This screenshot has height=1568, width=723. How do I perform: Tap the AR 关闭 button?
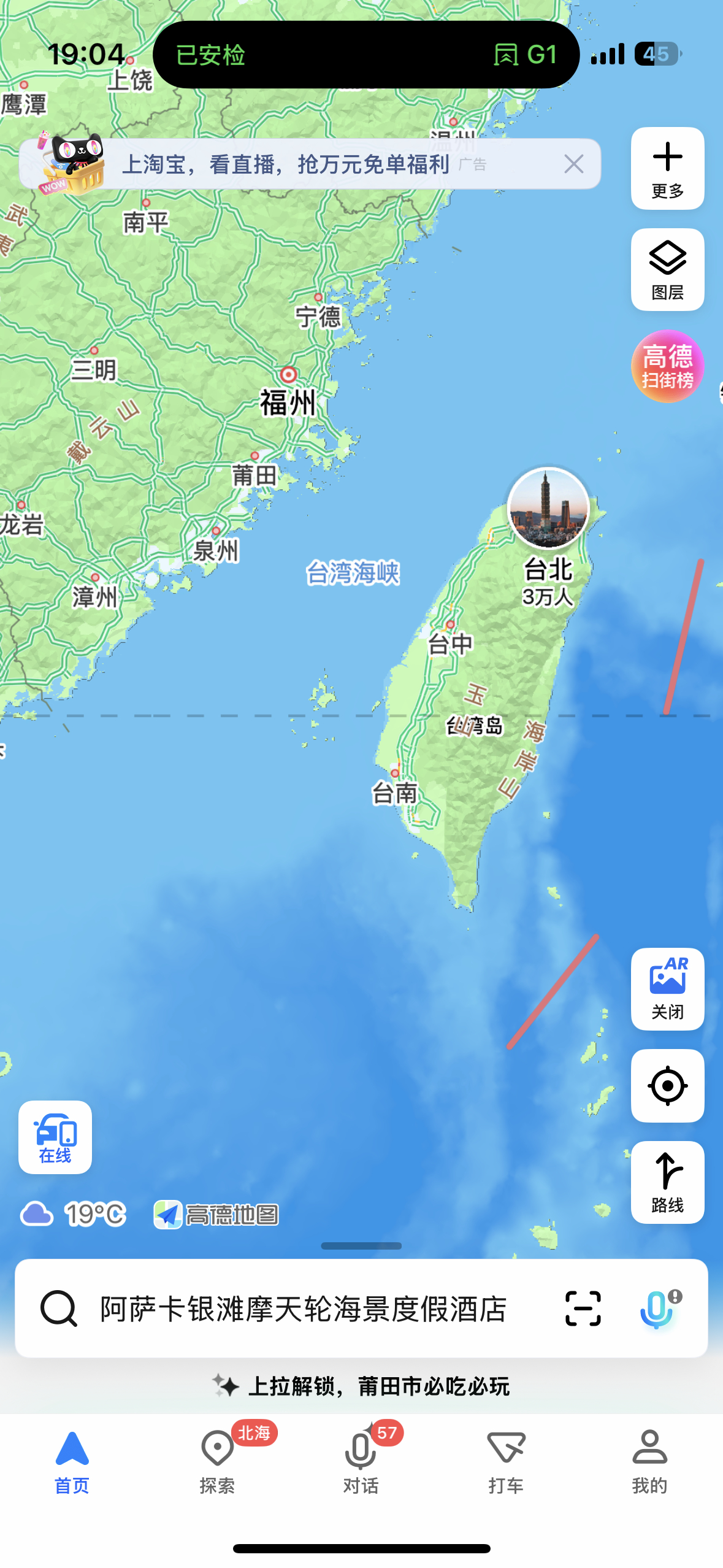click(x=667, y=988)
